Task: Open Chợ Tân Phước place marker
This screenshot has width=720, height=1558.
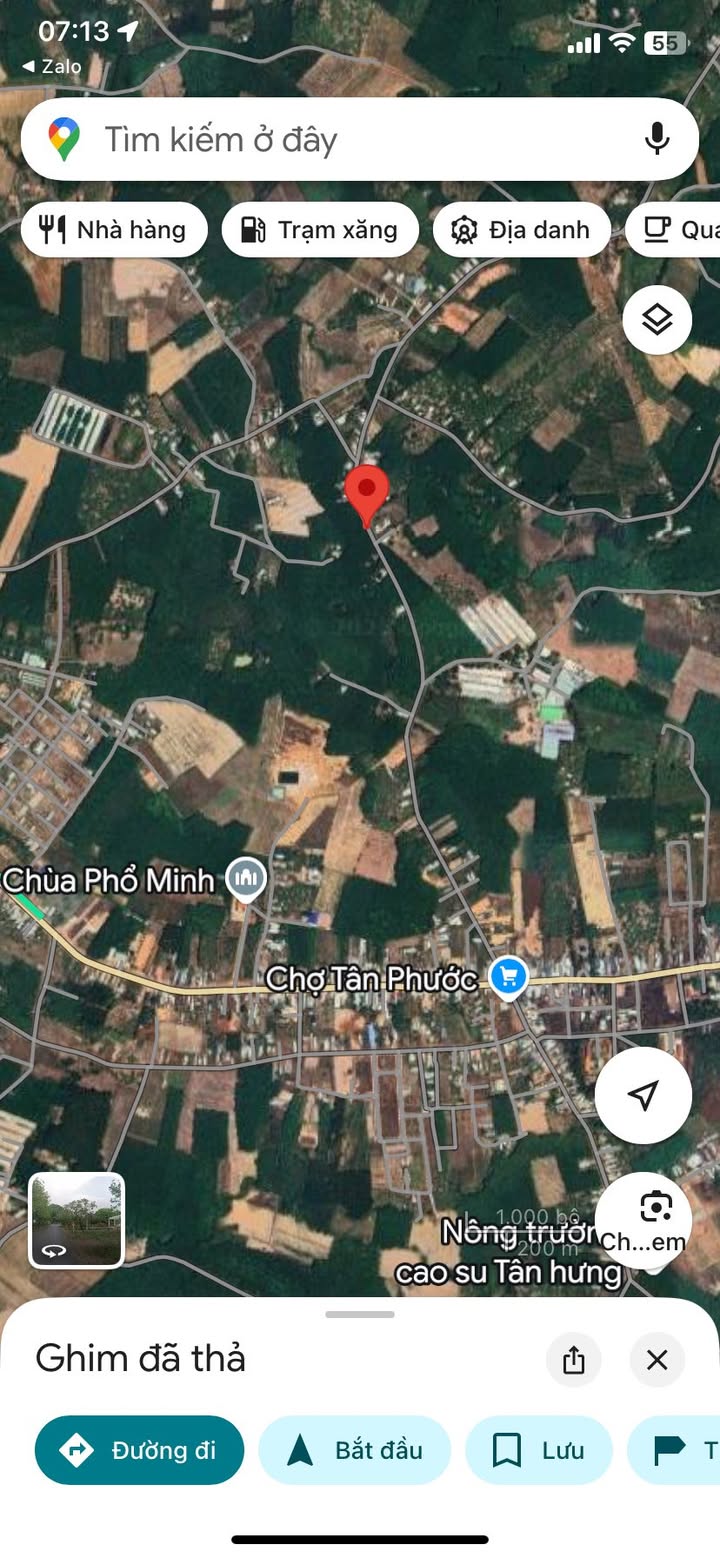Action: 509,976
